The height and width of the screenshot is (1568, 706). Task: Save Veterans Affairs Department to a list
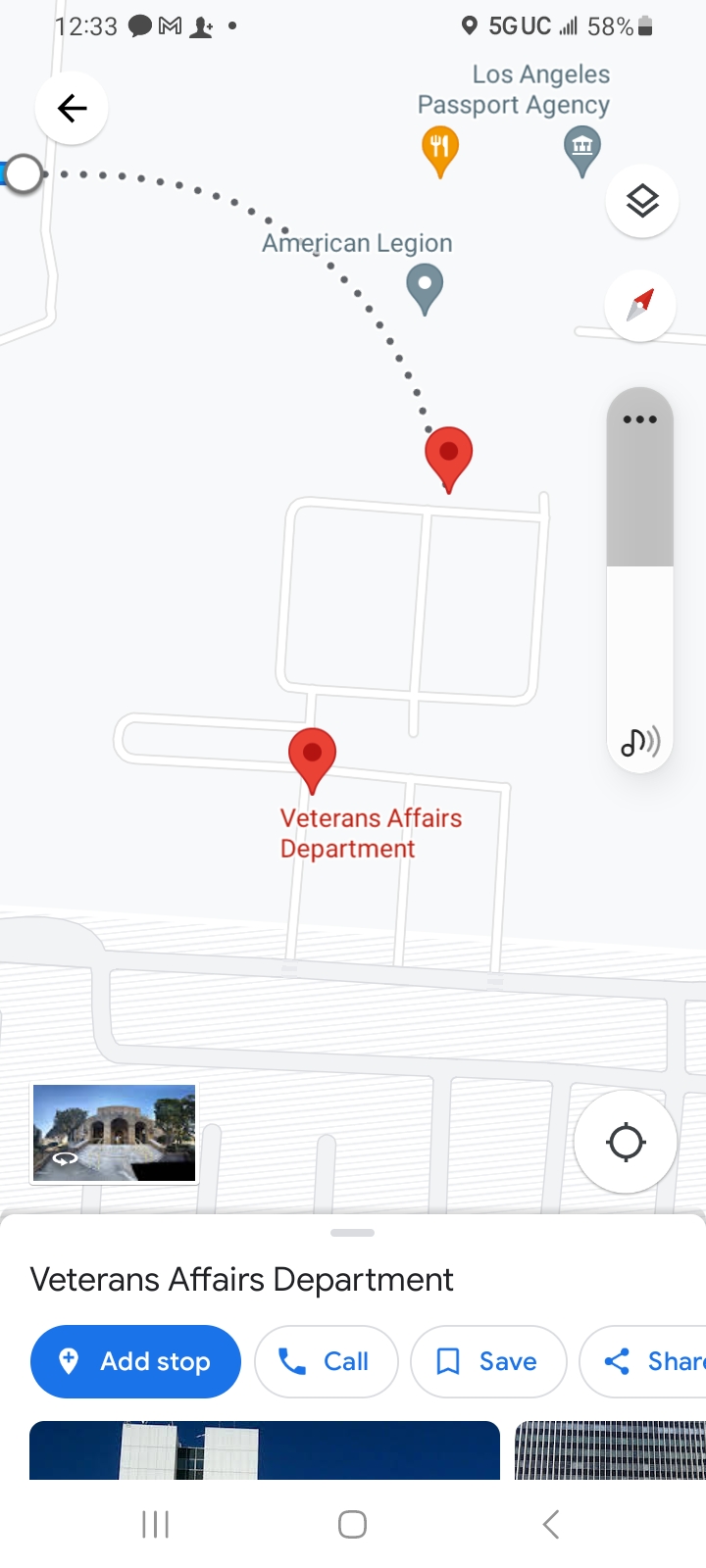tap(488, 1361)
